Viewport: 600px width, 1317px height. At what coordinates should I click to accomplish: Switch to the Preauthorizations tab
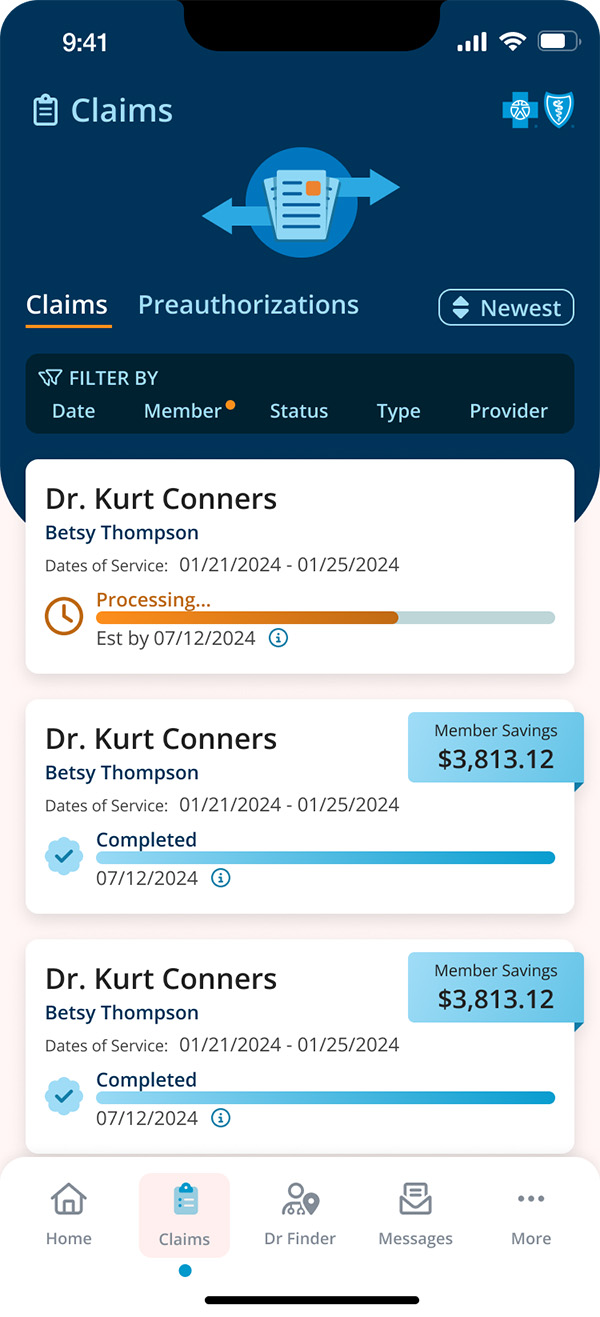248,305
